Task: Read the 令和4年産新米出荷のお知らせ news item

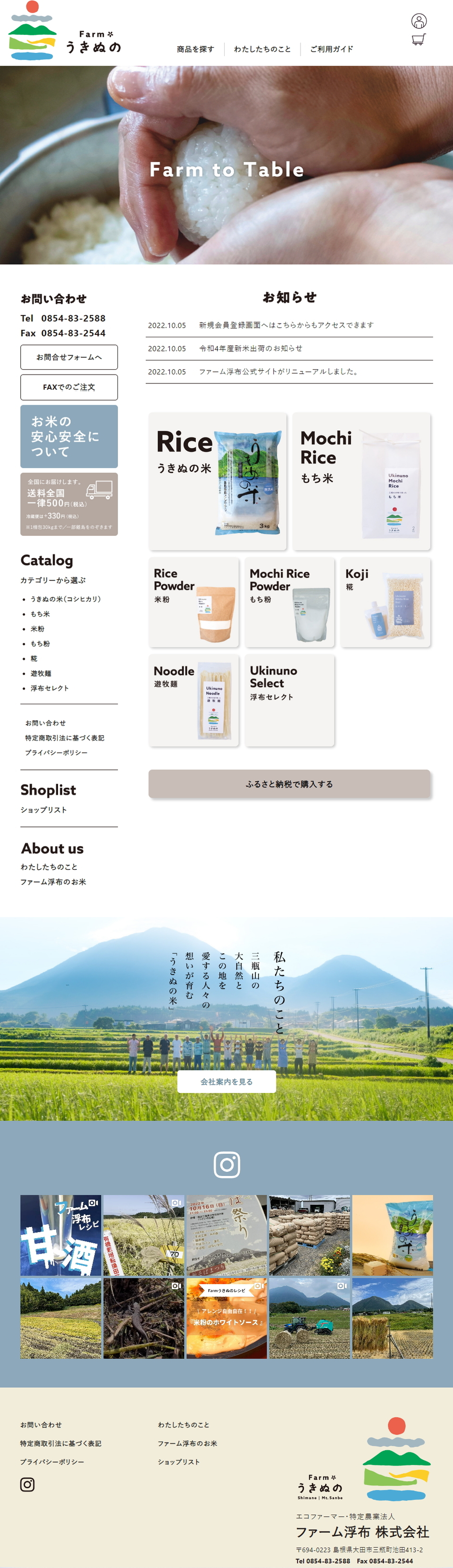Action: pos(250,348)
